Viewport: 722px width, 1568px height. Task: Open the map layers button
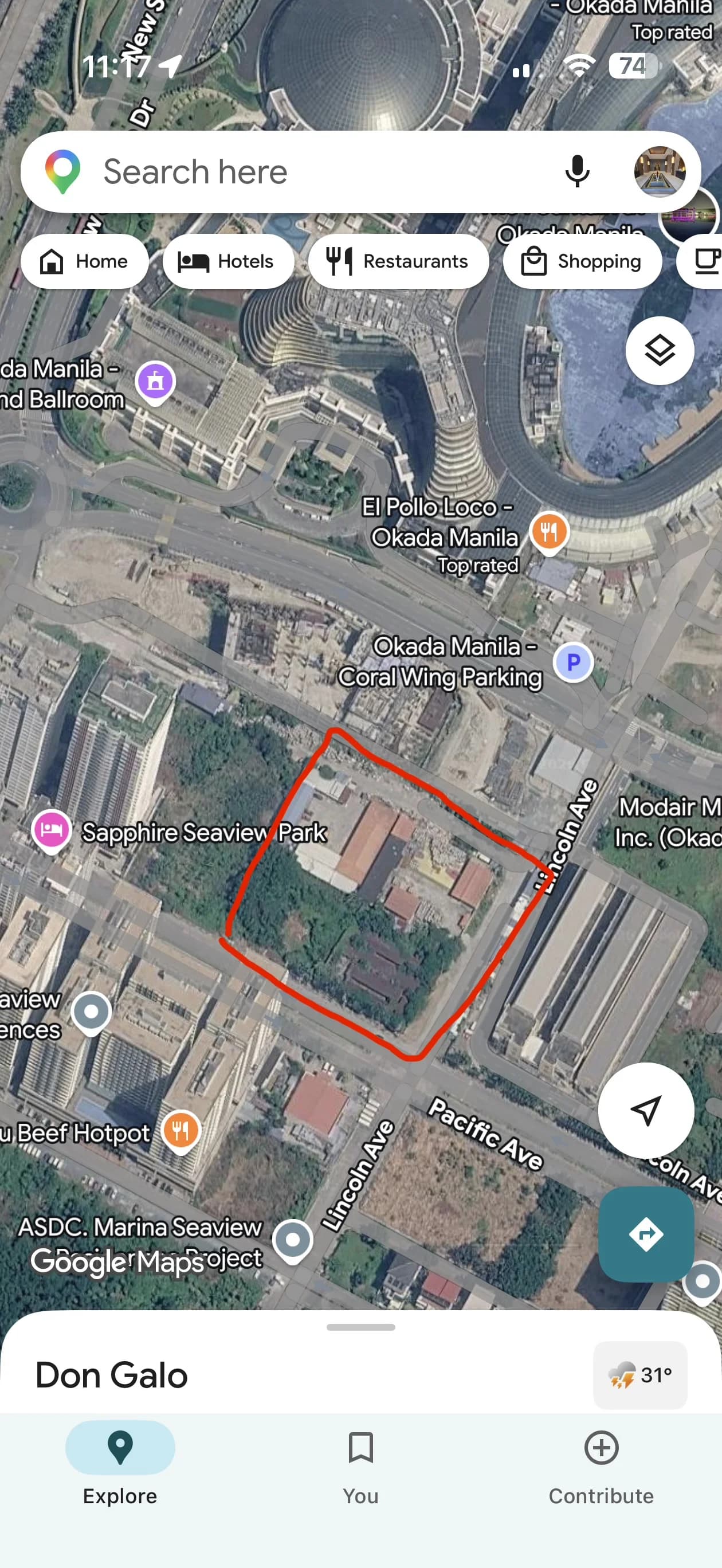tap(660, 351)
